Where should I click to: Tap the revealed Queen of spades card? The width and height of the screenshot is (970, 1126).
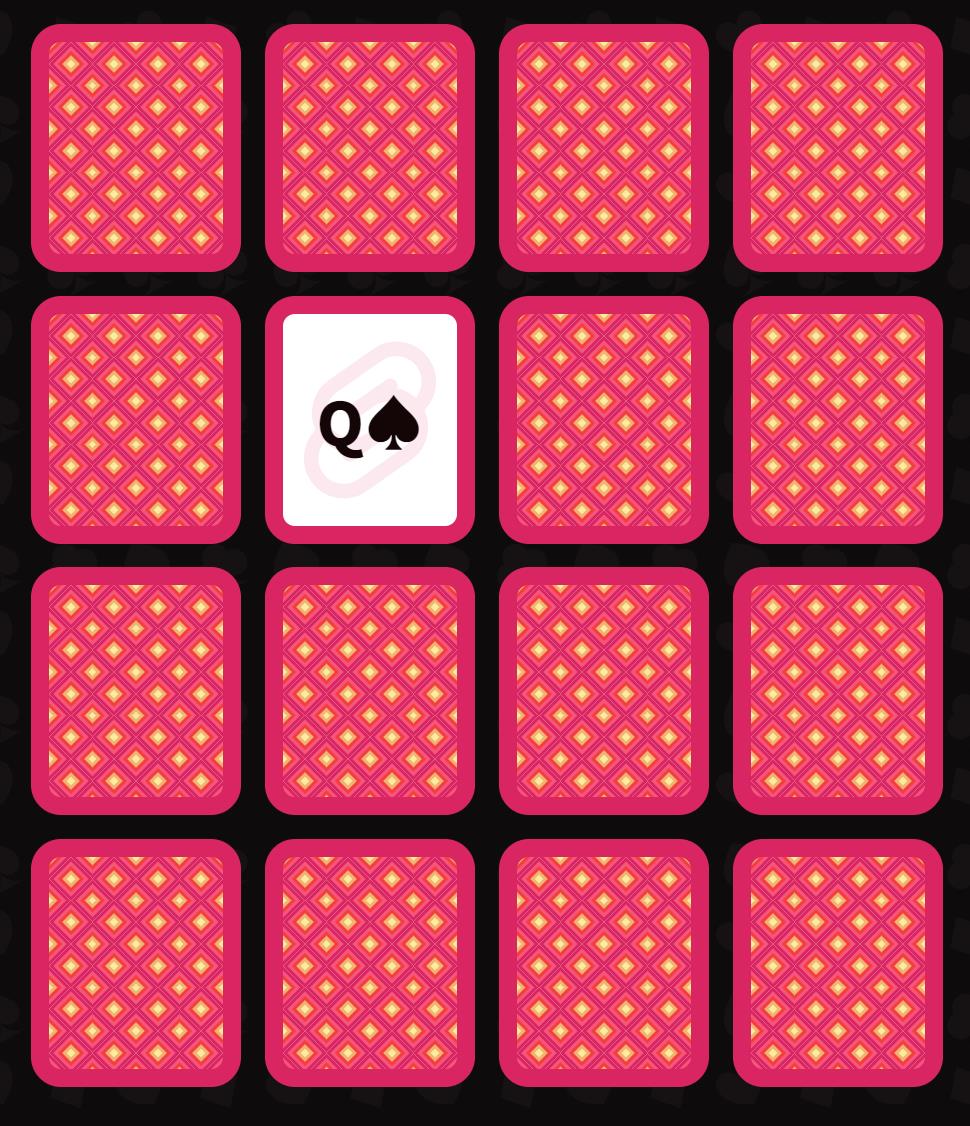coord(370,420)
